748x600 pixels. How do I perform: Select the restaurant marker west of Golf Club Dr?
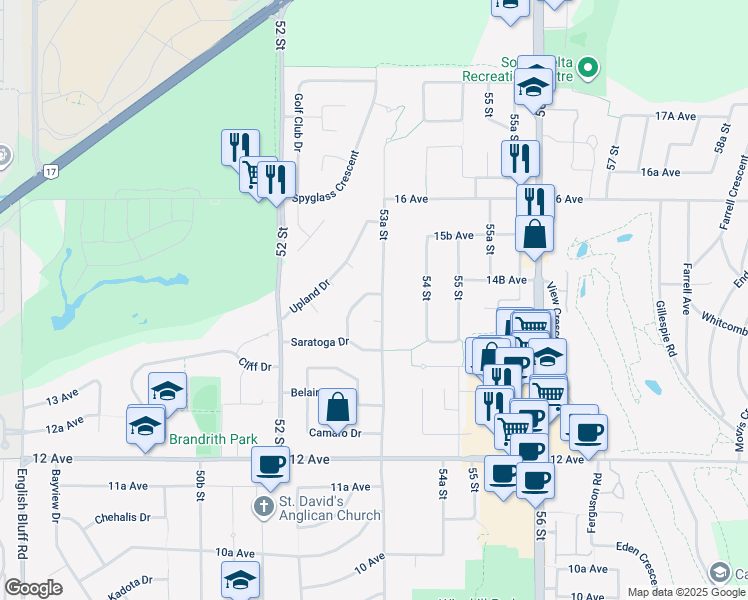(240, 147)
